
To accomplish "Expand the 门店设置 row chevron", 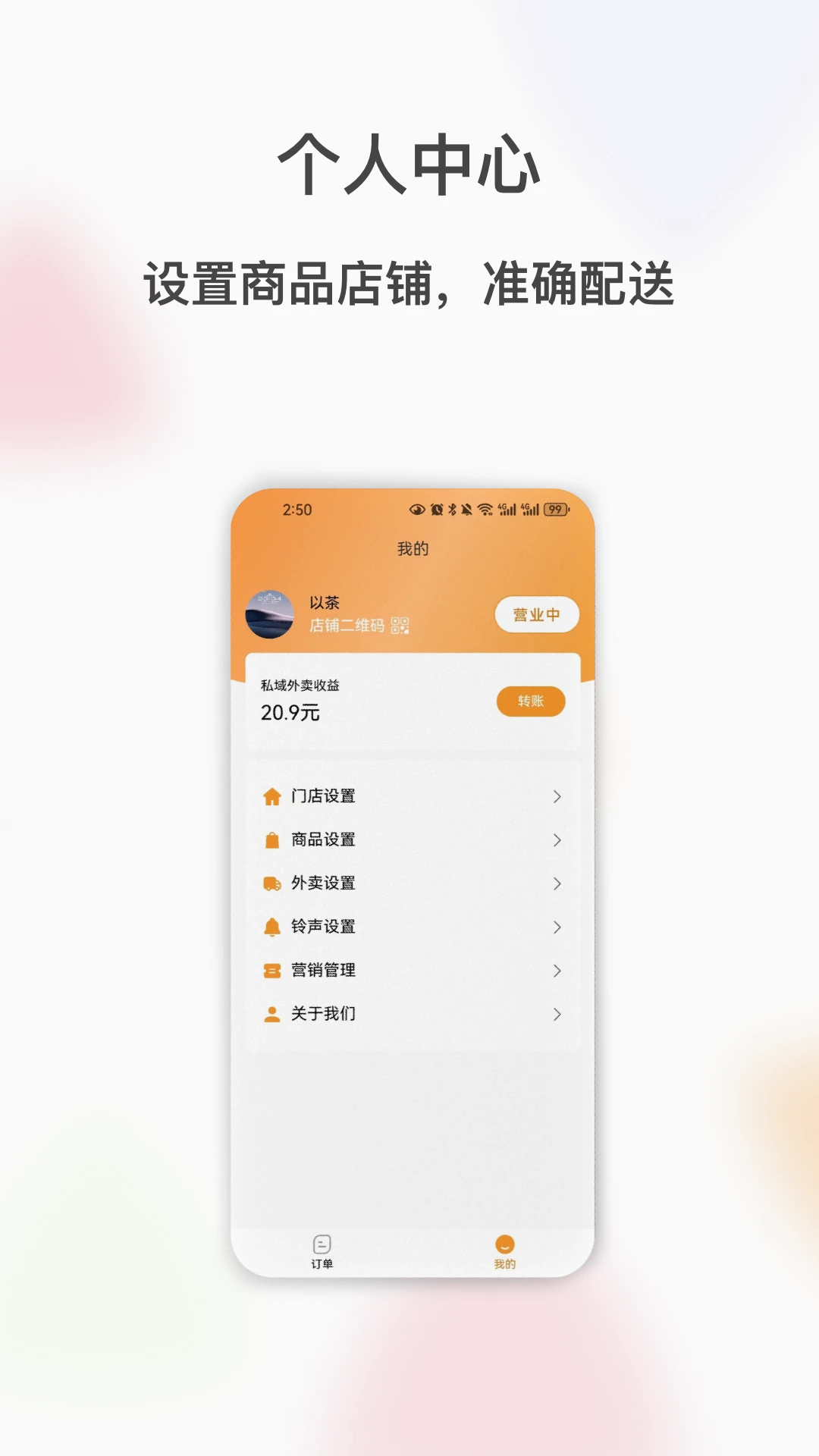I will pos(558,796).
